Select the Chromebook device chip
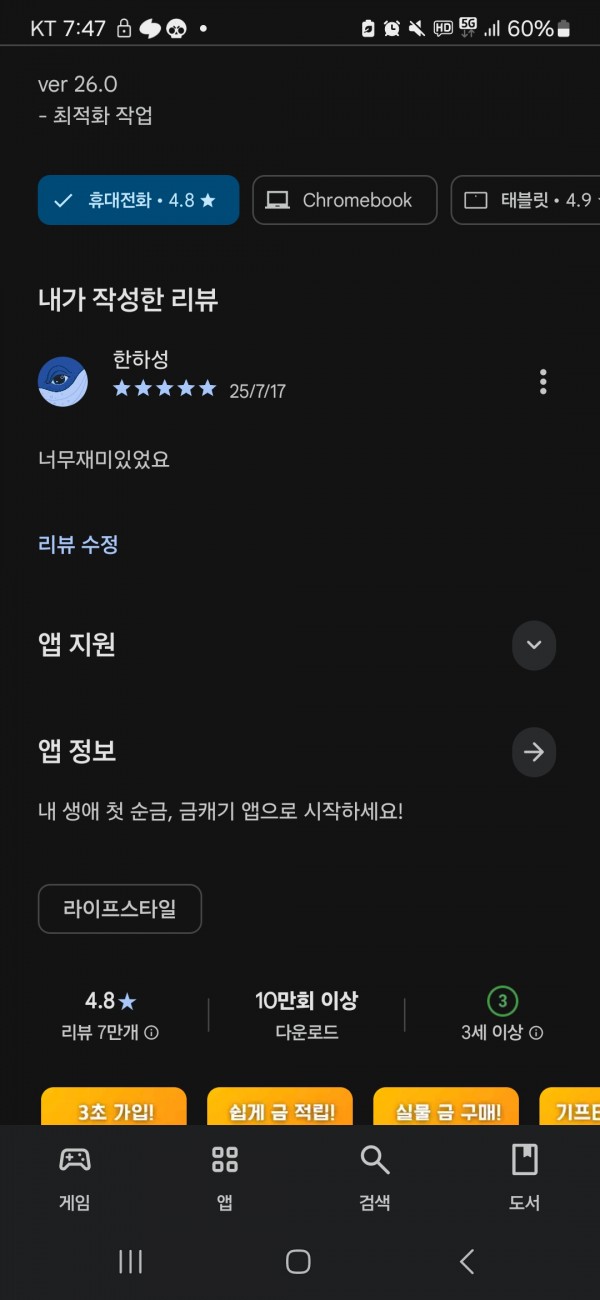 click(x=345, y=200)
